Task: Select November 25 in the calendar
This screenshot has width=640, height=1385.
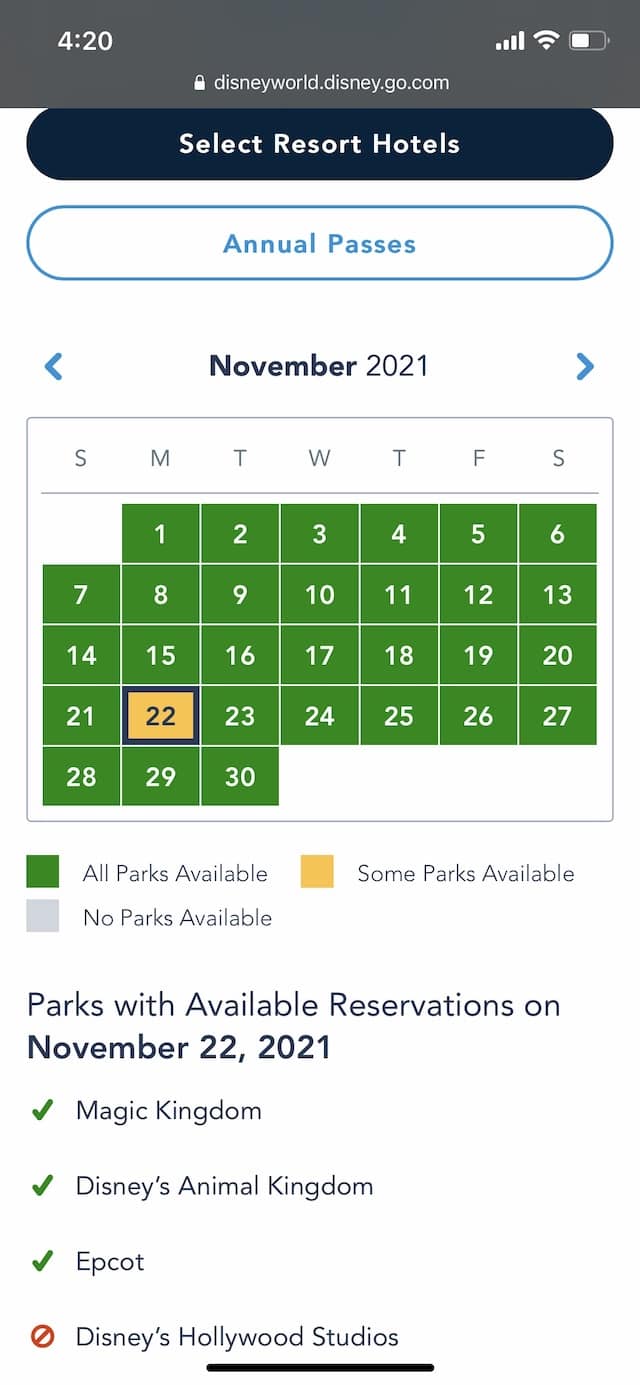Action: (x=399, y=715)
